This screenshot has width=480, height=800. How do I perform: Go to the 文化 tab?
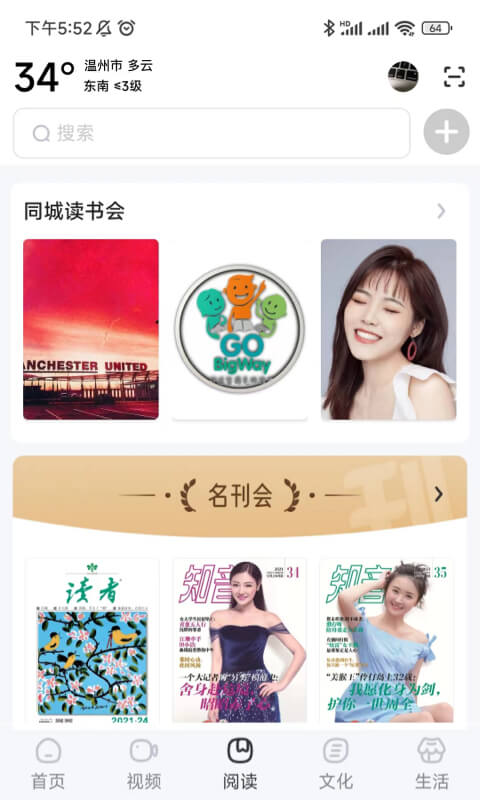pos(336,764)
